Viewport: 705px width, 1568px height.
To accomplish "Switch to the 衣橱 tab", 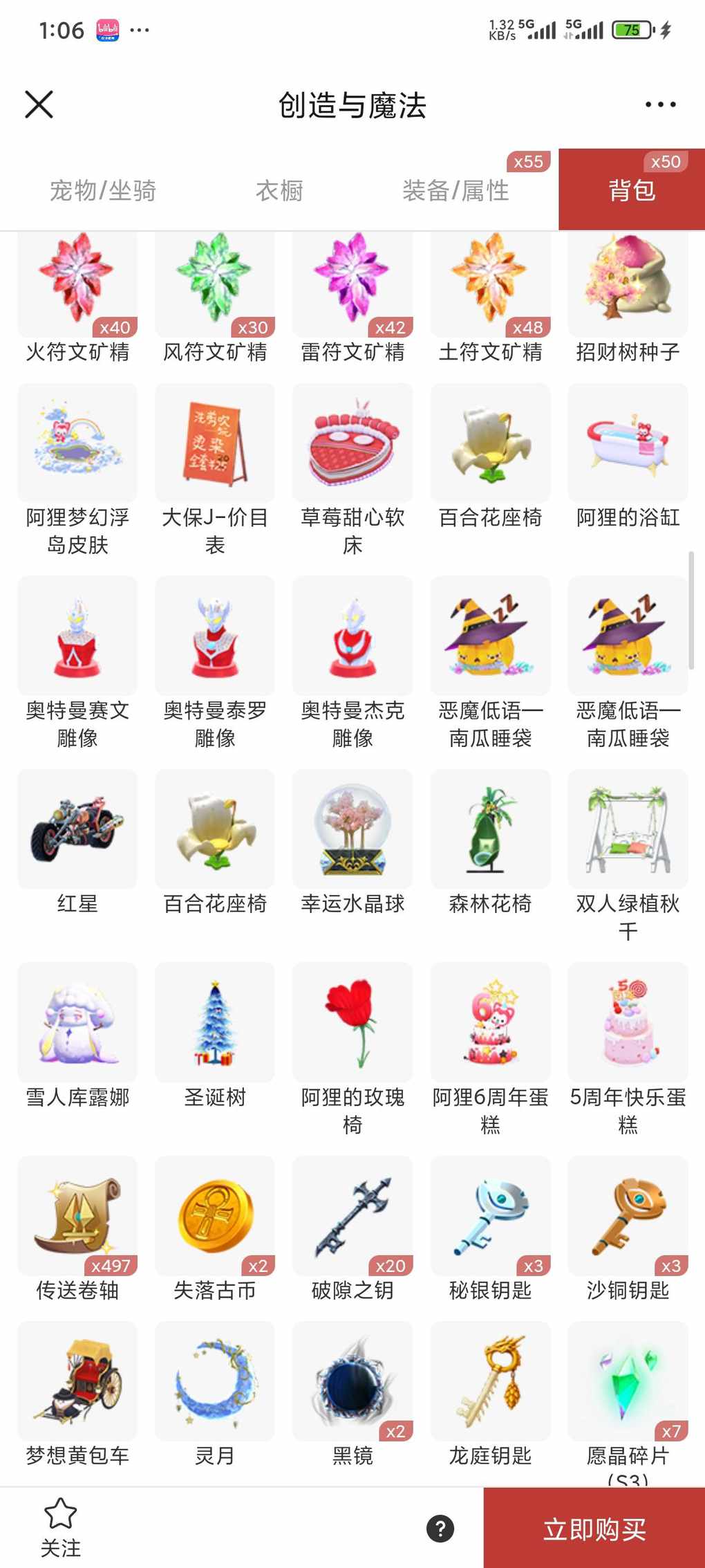I will point(279,190).
